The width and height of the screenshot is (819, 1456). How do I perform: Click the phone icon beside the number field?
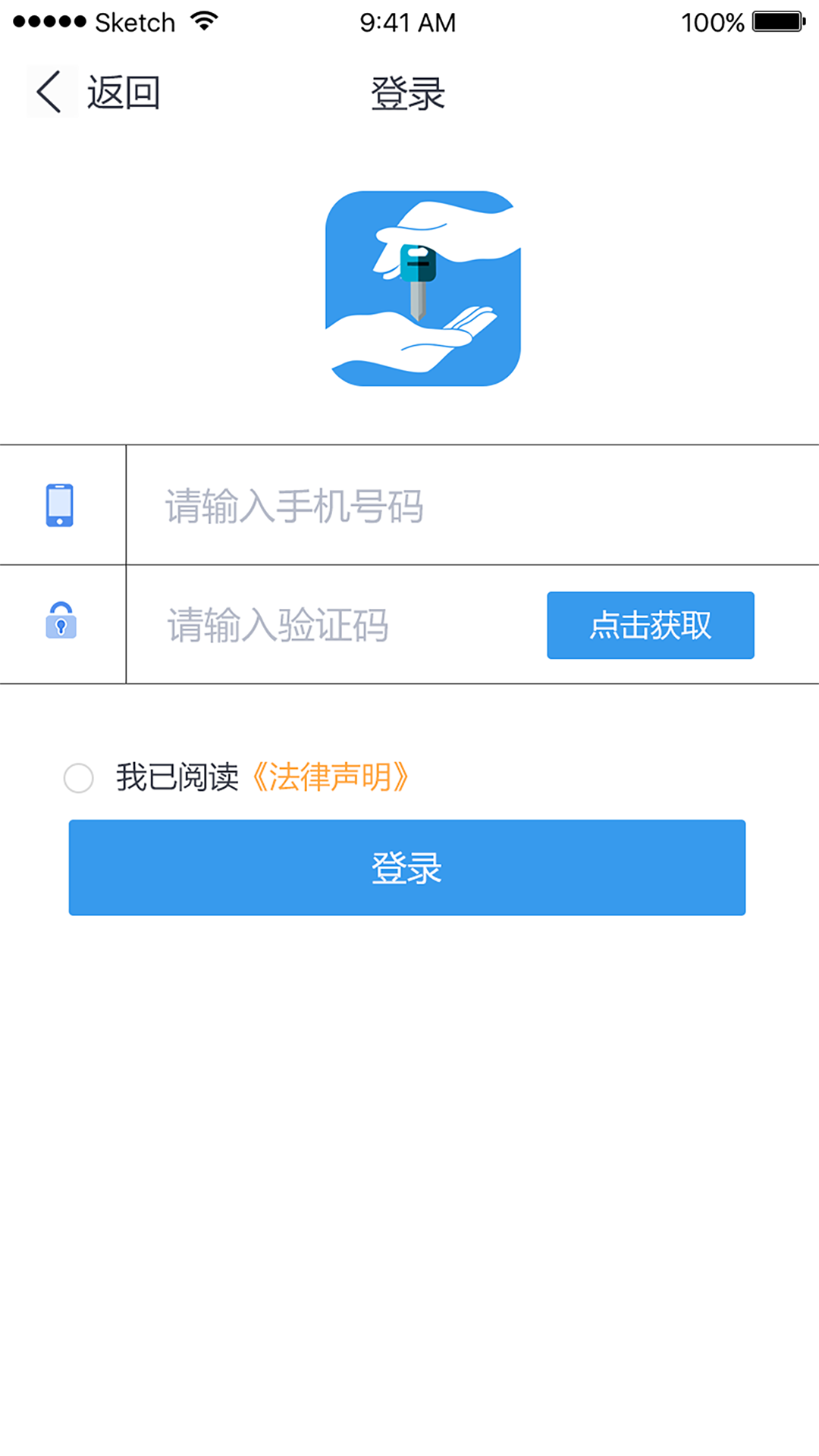coord(60,503)
